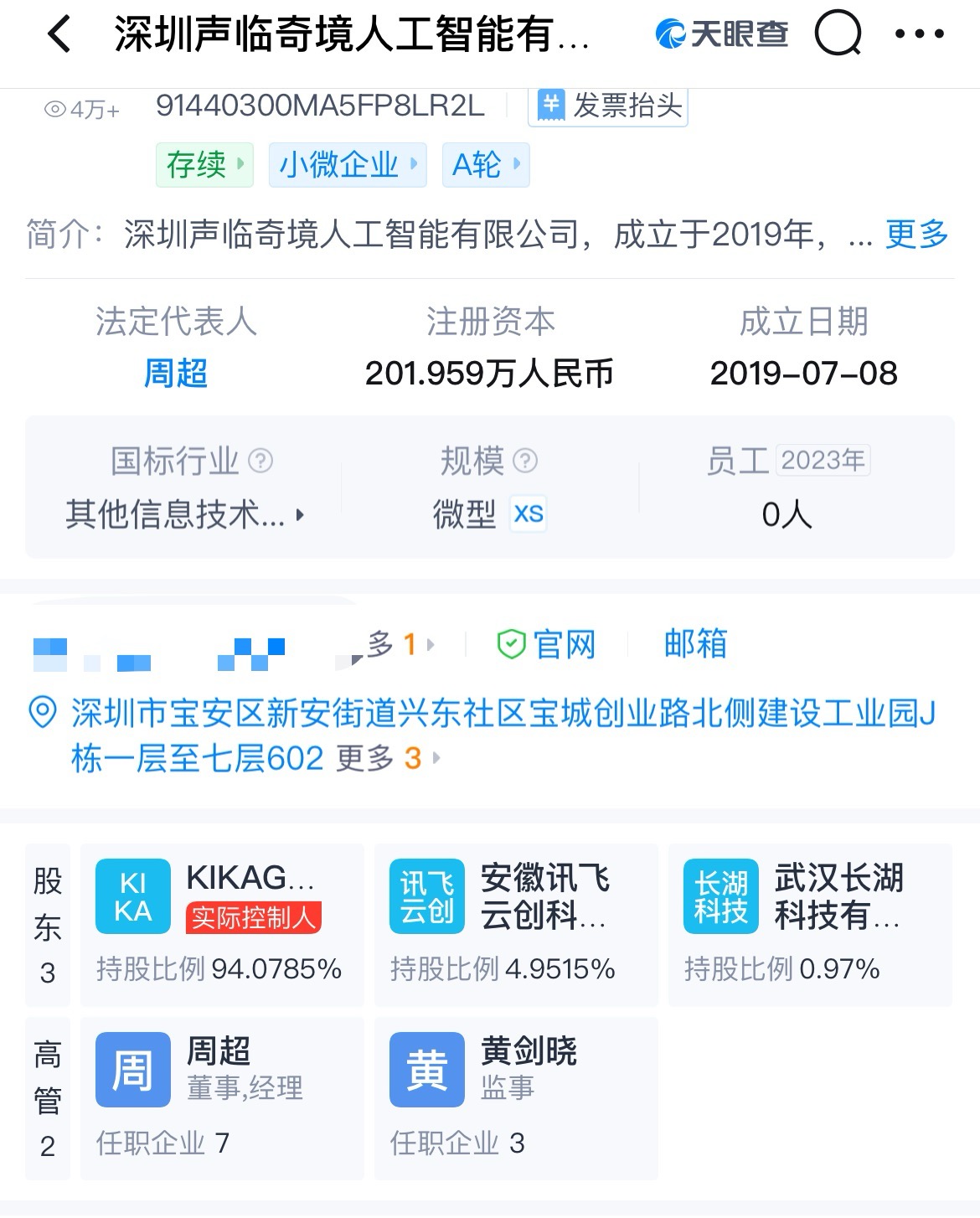View the company 邮箱
980x1218 pixels.
695,644
